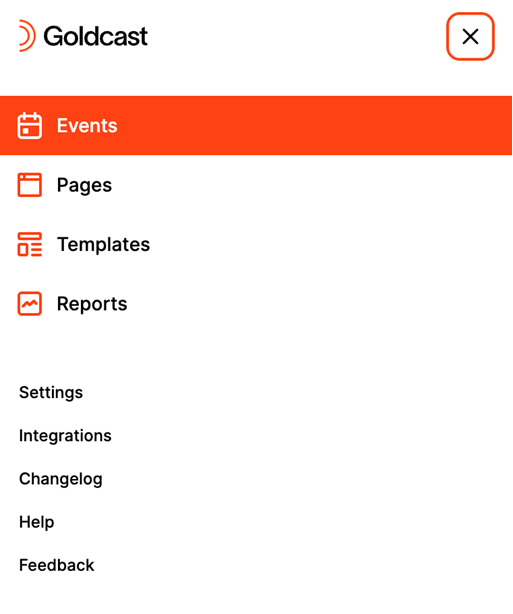Viewport: 513px width, 614px height.
Task: Go to Pages
Action: [x=256, y=185]
